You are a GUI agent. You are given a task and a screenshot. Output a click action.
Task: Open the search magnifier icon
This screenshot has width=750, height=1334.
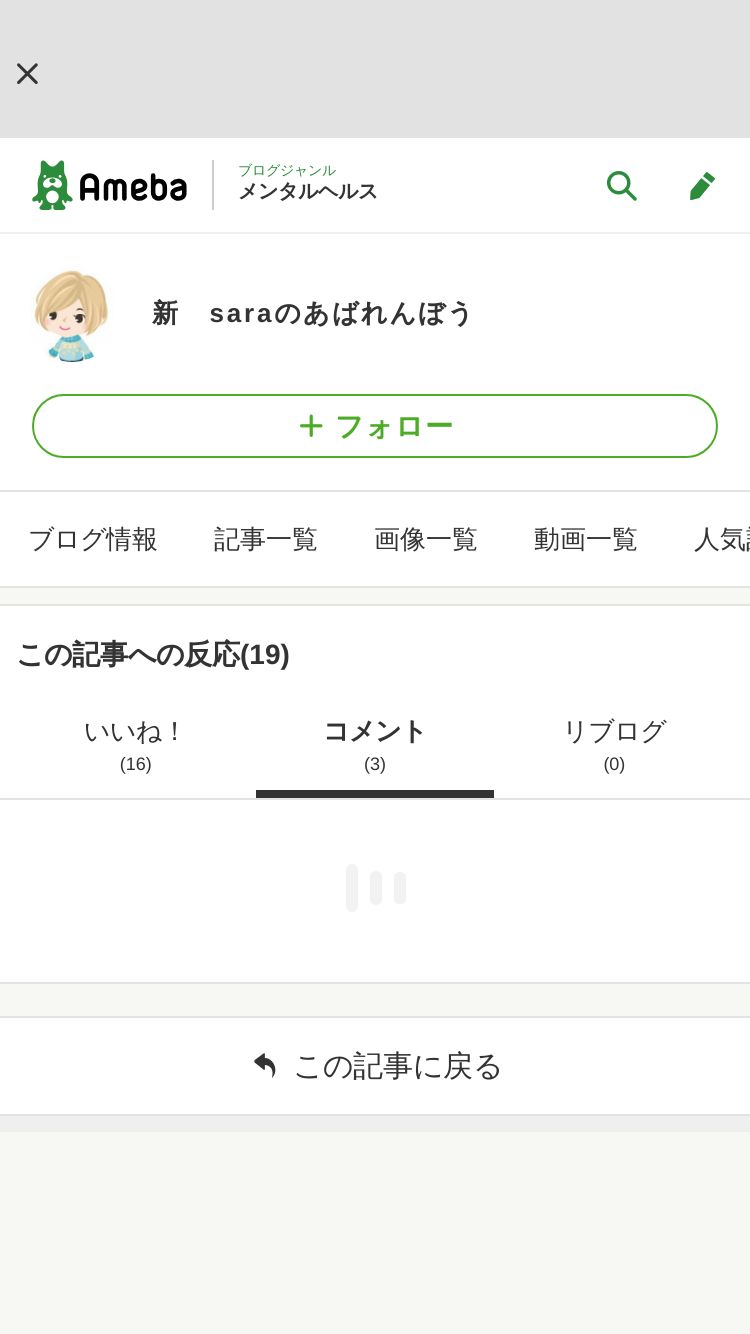(621, 185)
